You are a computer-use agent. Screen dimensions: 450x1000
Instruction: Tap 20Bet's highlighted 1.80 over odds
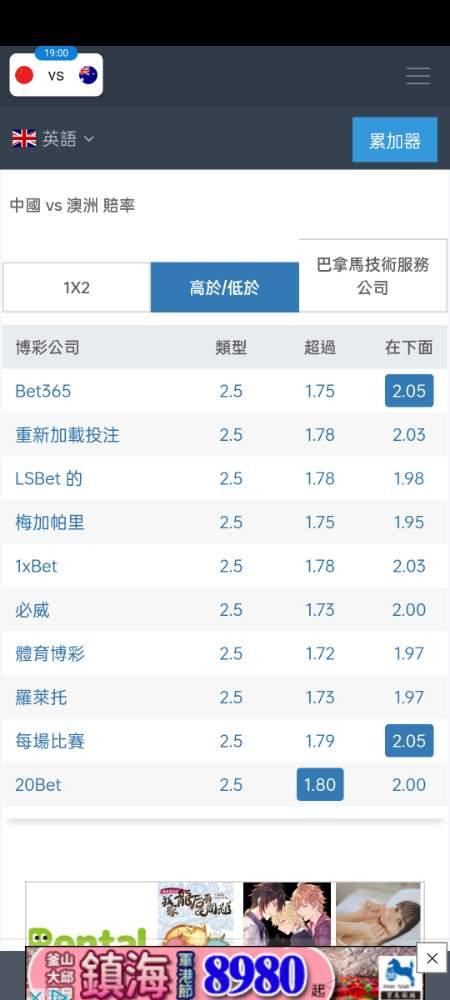tap(320, 784)
